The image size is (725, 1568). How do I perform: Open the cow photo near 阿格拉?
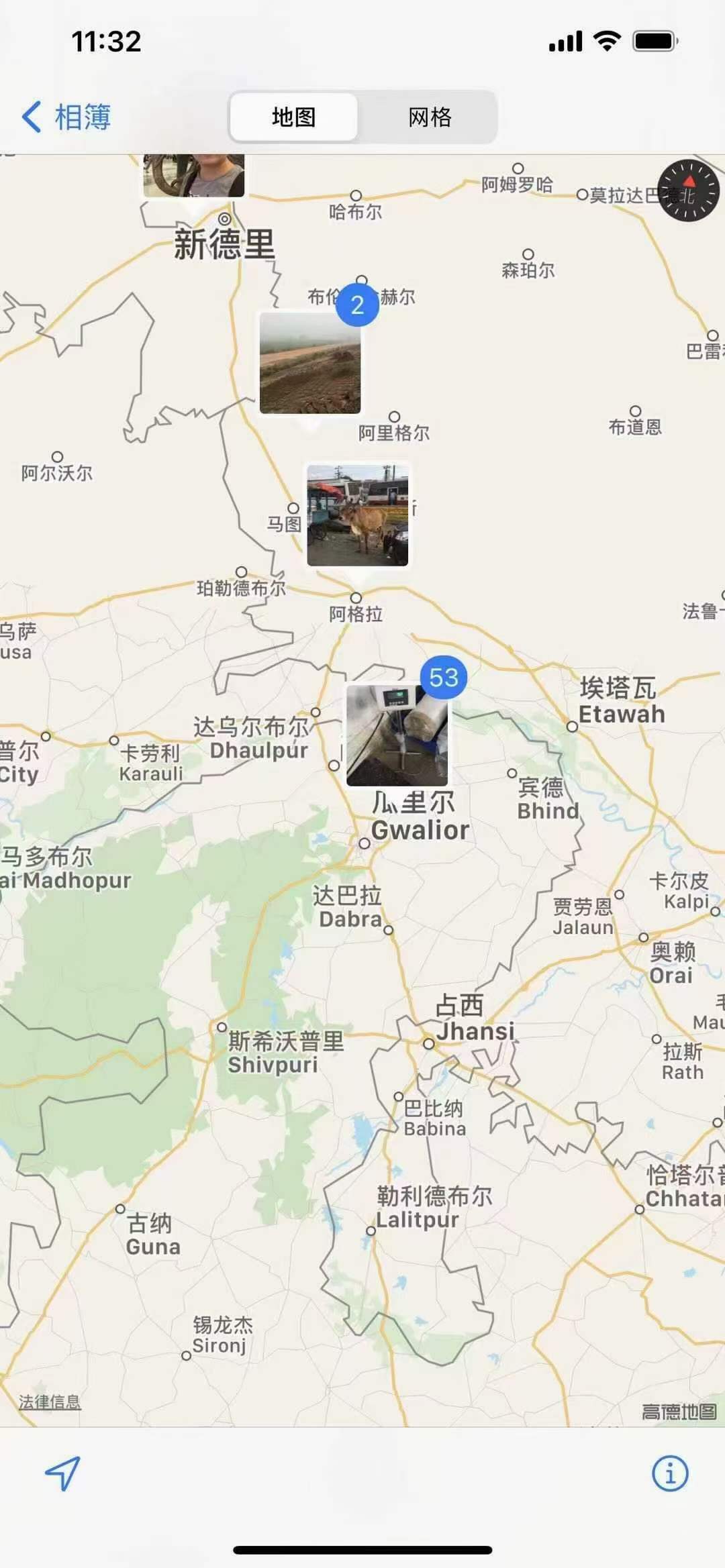pos(358,515)
